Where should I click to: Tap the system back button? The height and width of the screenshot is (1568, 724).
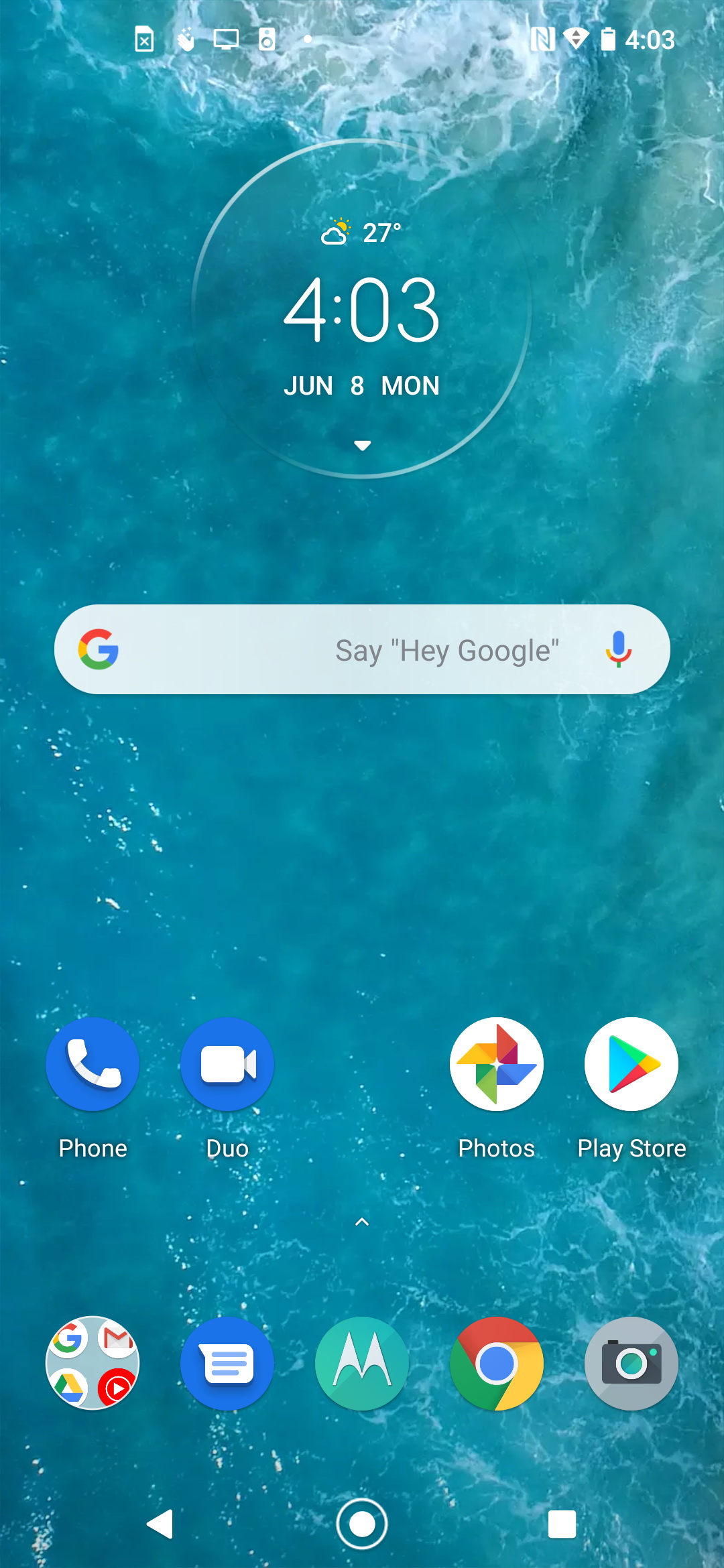coord(160,1524)
